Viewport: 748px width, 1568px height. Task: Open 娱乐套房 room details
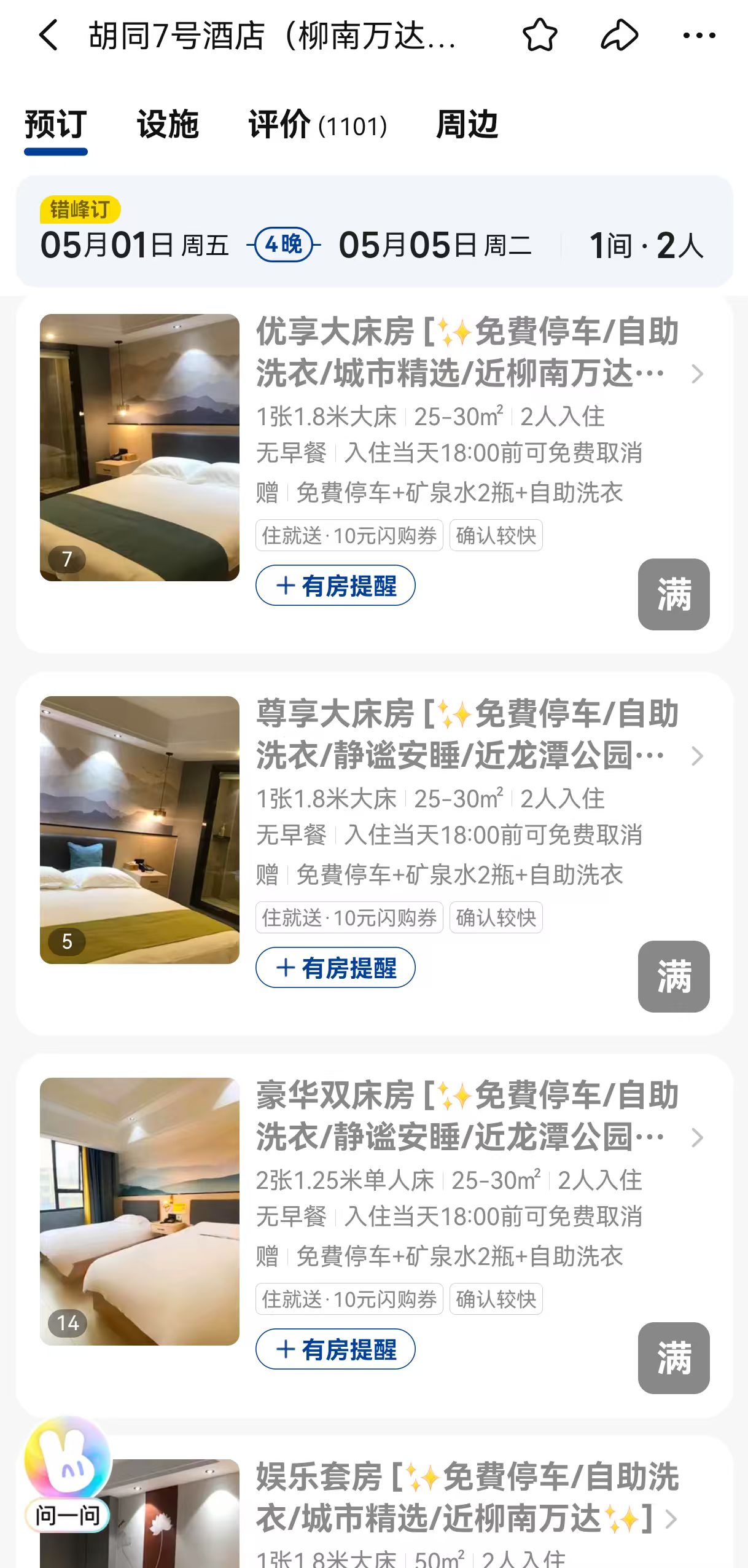pyautogui.click(x=467, y=1498)
